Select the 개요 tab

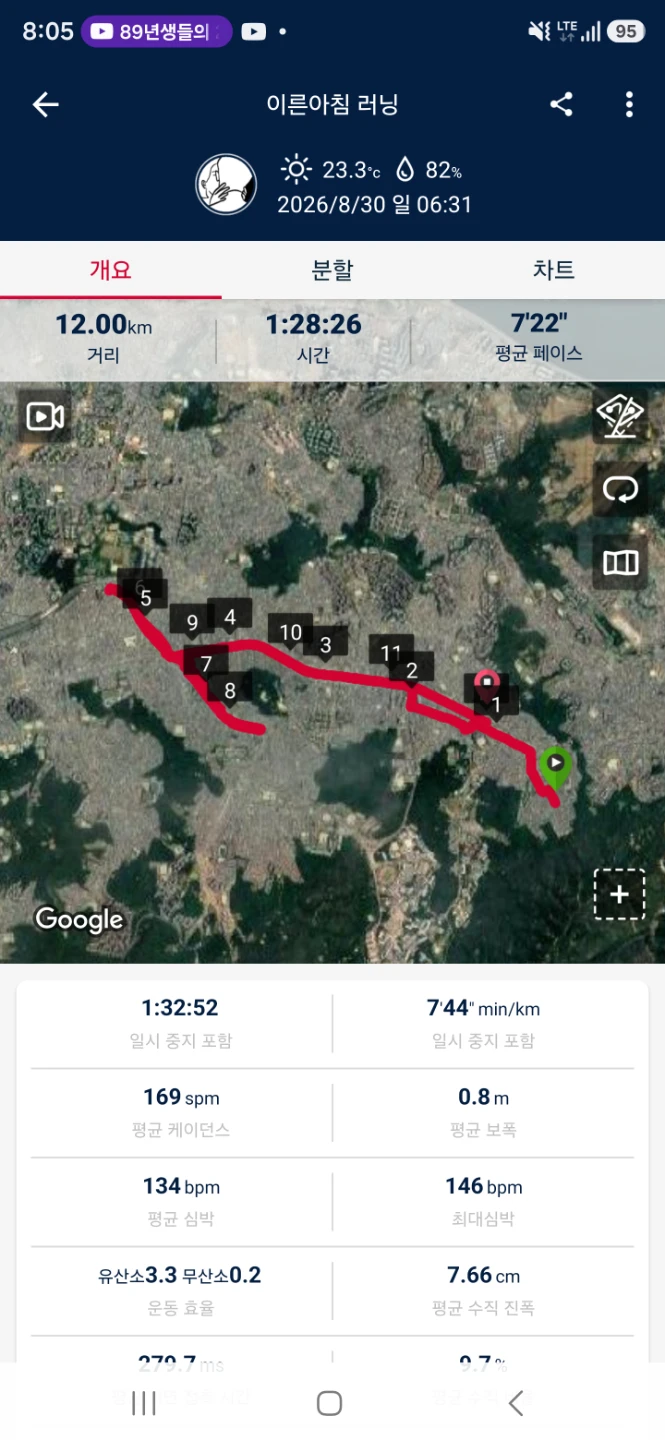[x=111, y=270]
